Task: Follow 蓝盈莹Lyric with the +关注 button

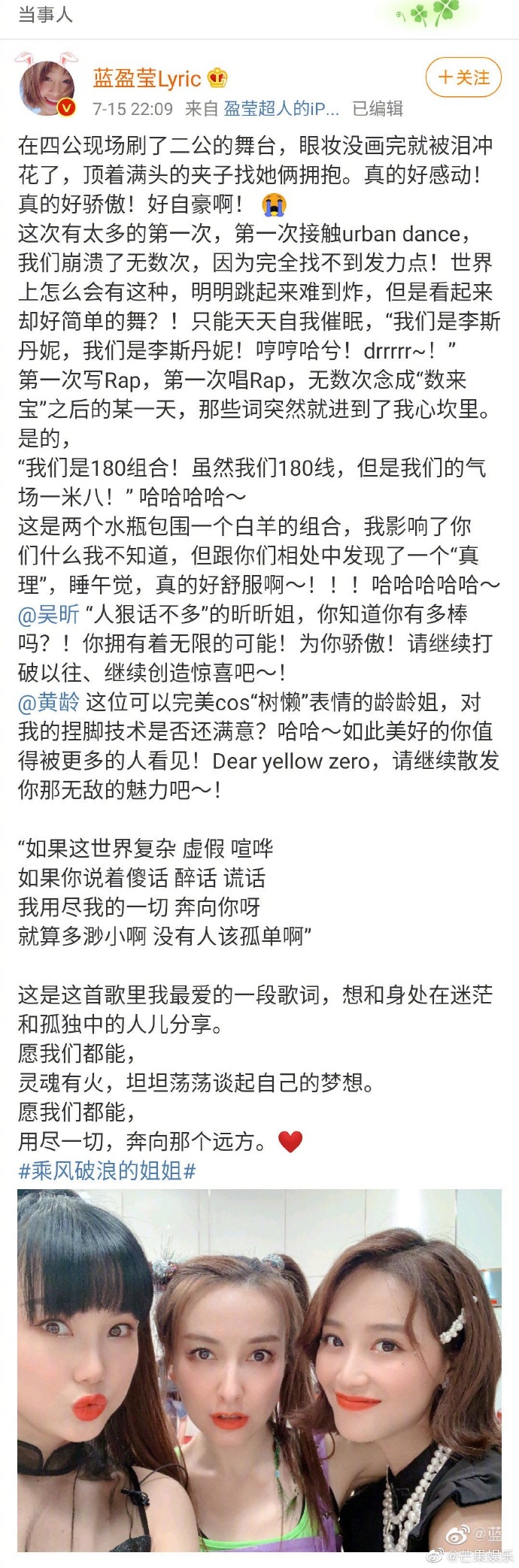Action: coord(463,77)
